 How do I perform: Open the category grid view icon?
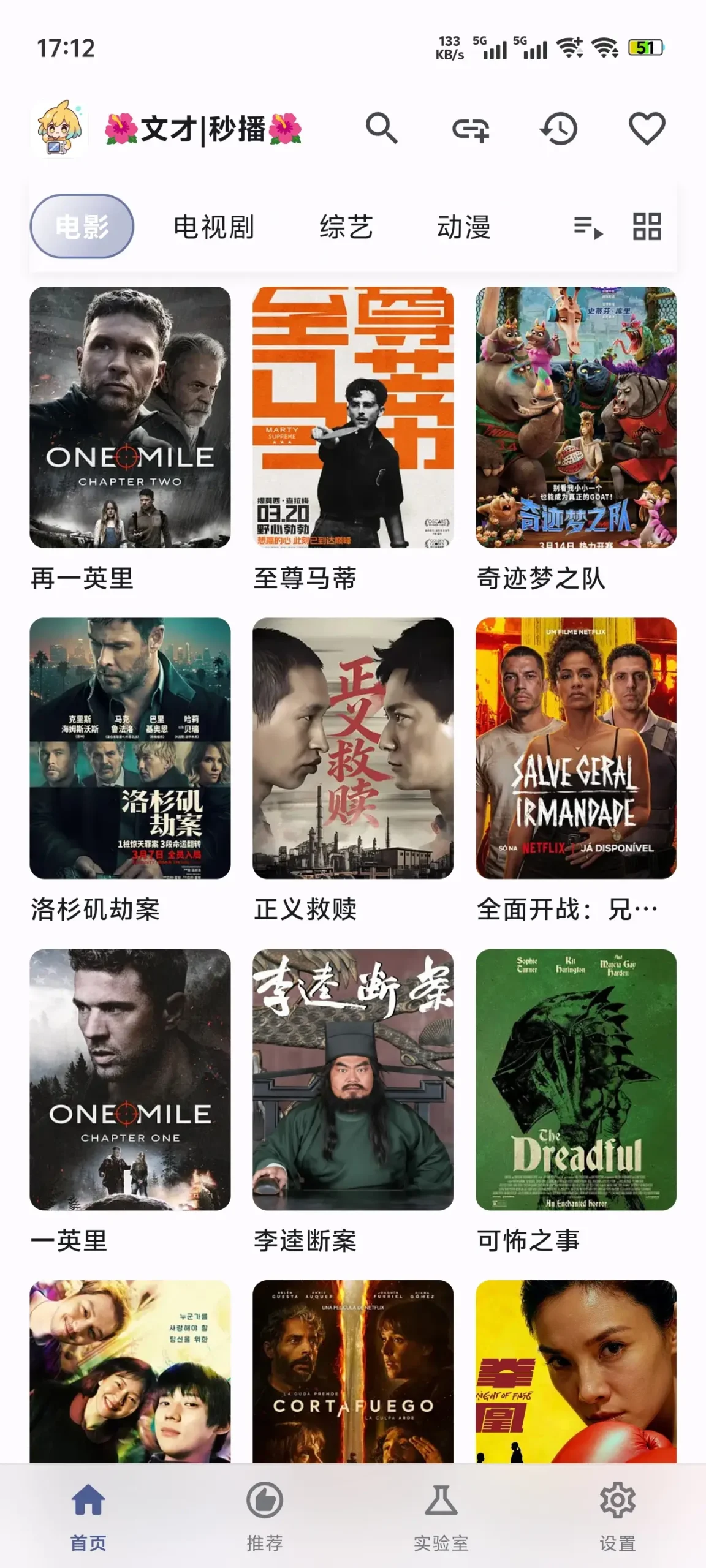pos(647,227)
